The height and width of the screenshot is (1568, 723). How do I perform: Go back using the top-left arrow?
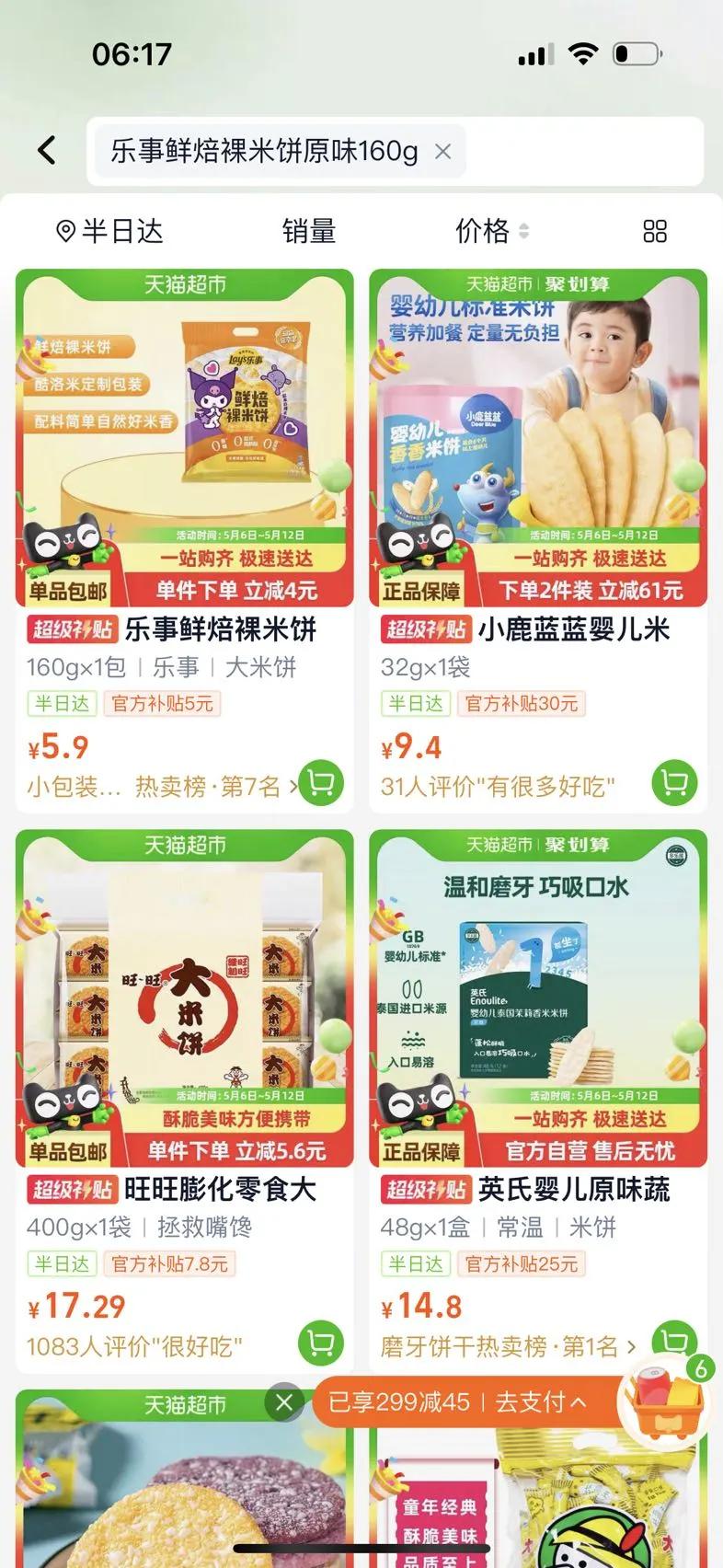[47, 150]
